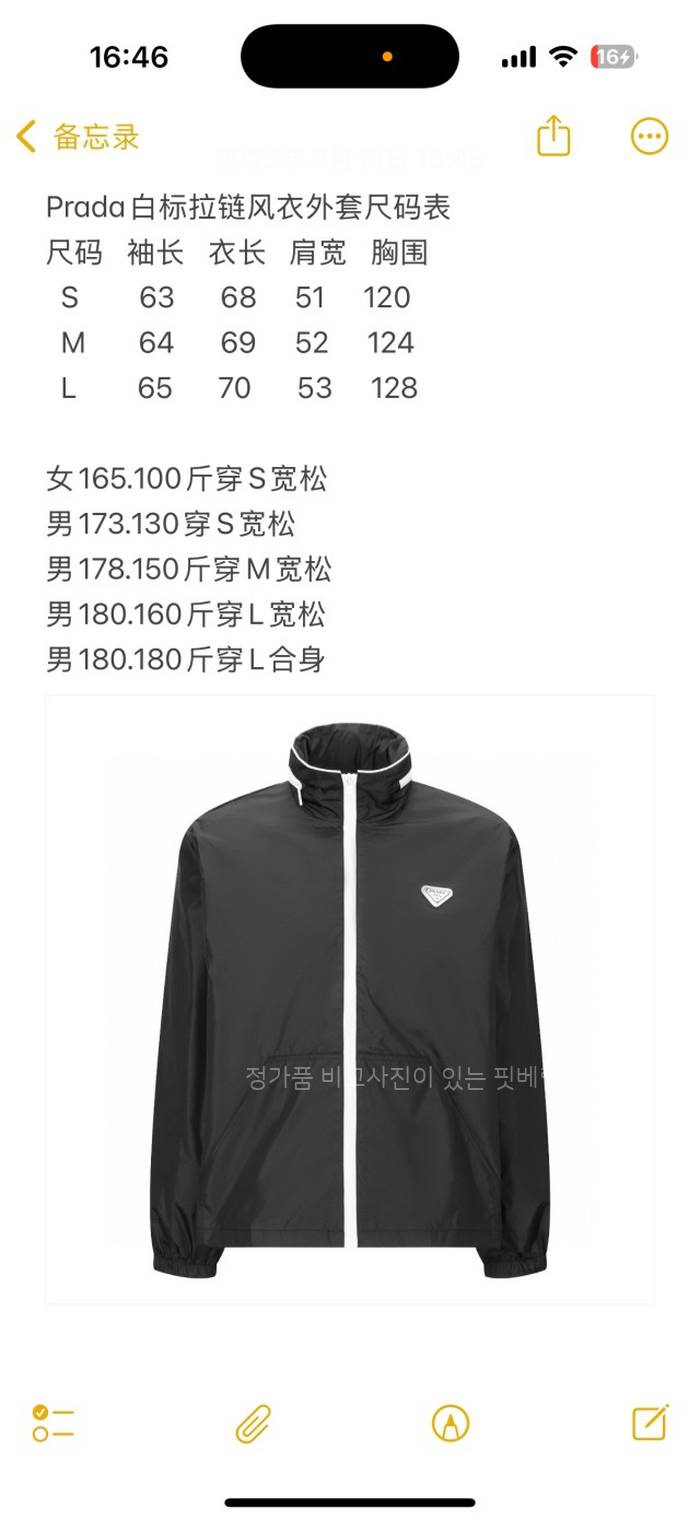
Task: Open the embedded jacket image
Action: pyautogui.click(x=350, y=1000)
